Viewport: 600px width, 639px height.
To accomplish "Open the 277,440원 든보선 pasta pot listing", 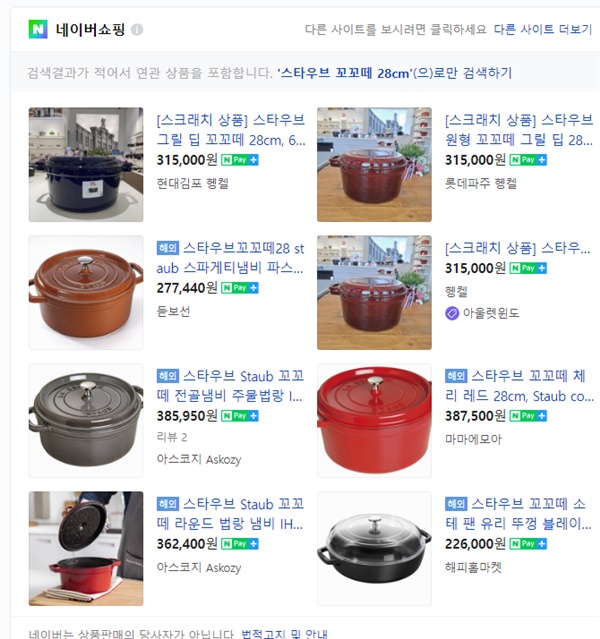I will tap(231, 258).
